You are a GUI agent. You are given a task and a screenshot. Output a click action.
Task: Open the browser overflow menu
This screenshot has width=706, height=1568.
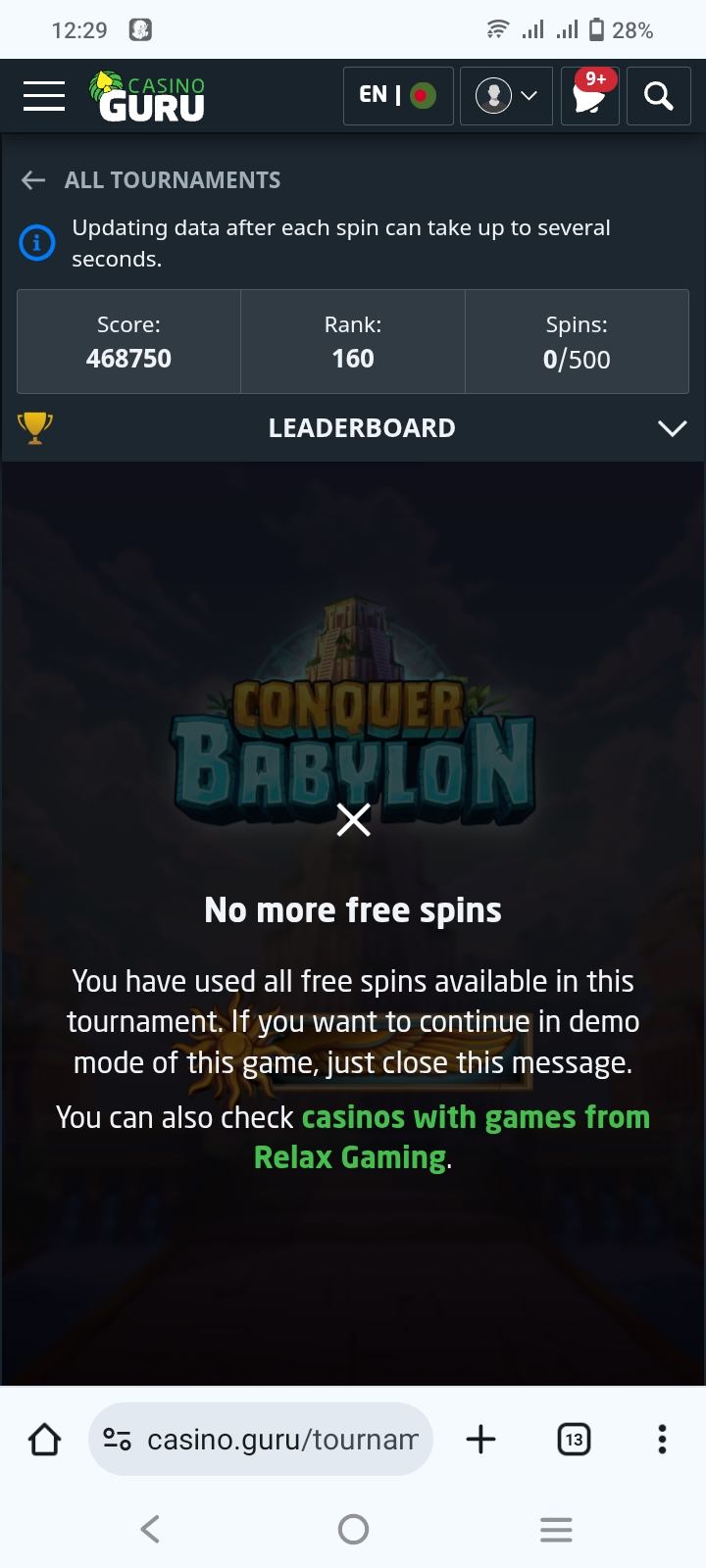pyautogui.click(x=662, y=1440)
